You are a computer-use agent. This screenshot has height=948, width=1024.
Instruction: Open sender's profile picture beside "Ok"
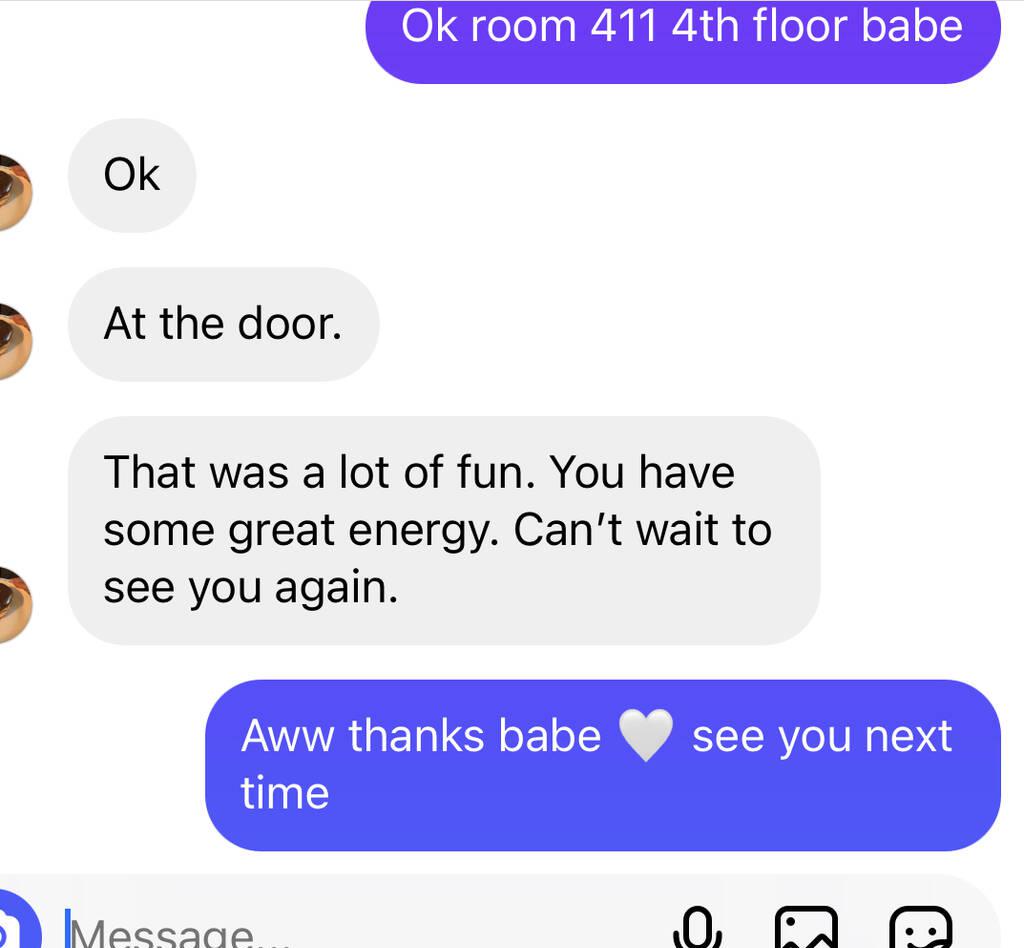[x=14, y=192]
